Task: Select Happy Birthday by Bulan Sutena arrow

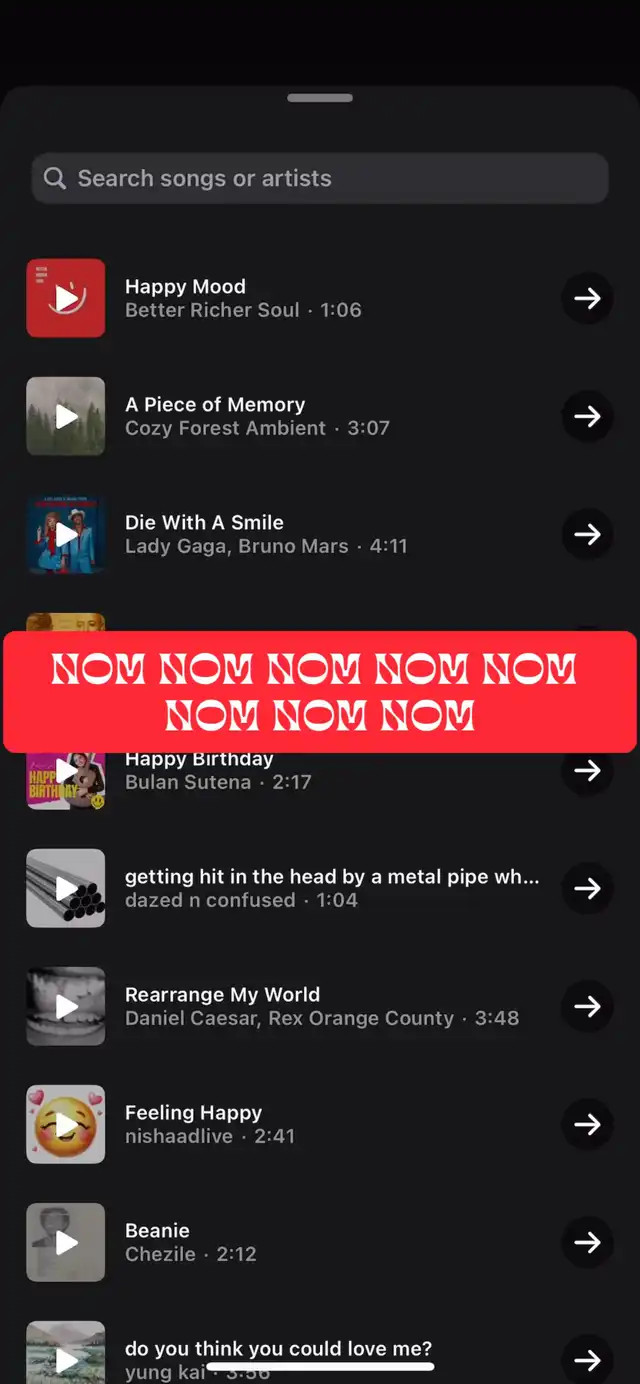Action: (x=587, y=770)
